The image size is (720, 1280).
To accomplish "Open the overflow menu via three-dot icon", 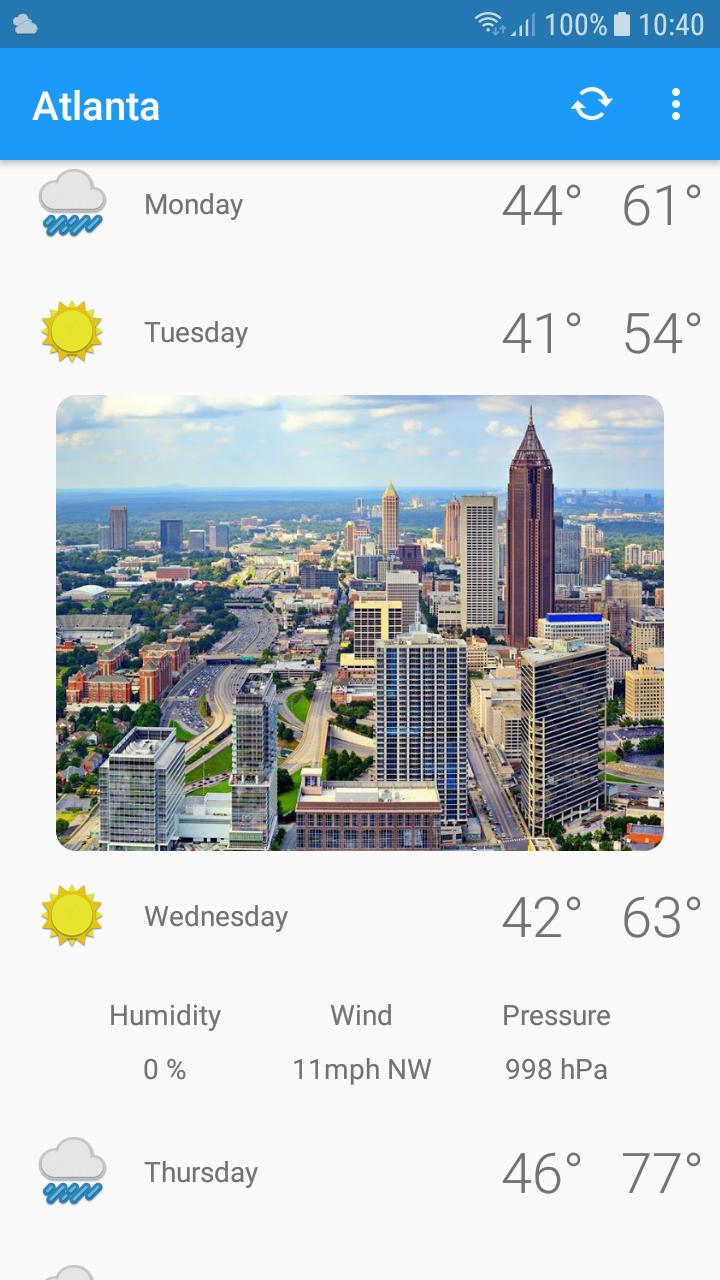I will point(675,104).
